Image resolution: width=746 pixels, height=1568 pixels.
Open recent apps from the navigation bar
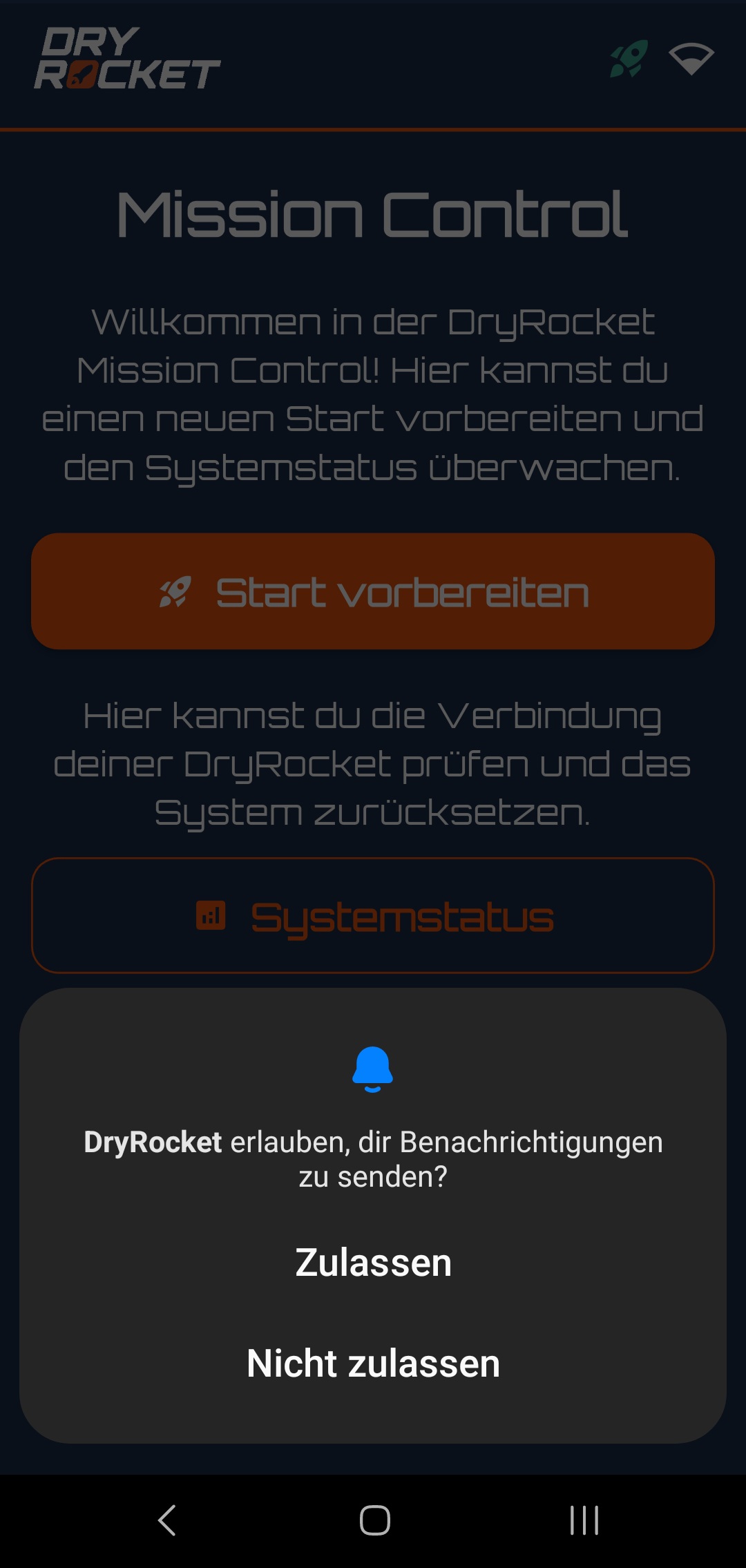584,1520
